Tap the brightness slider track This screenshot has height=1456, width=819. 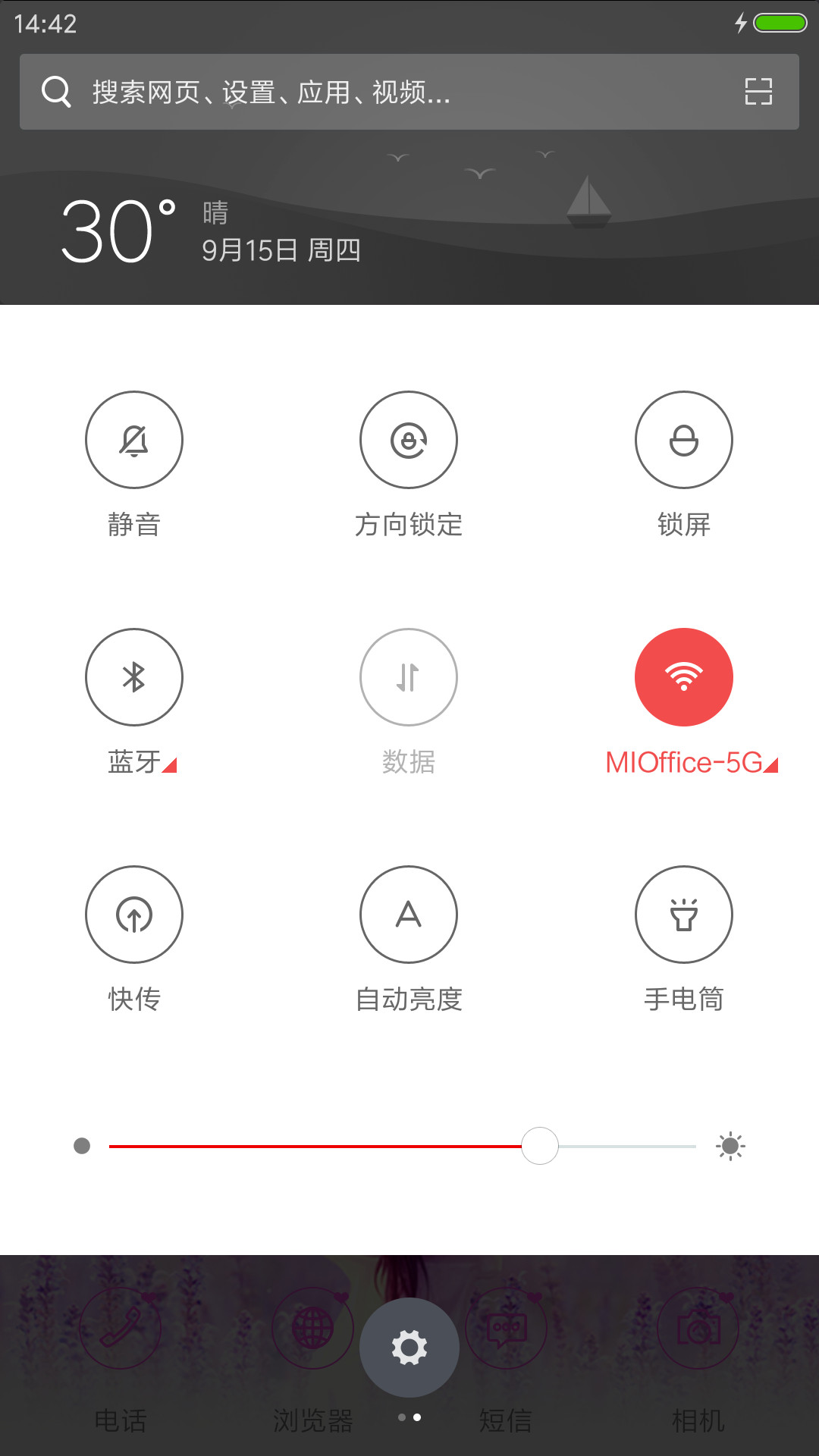point(403,1146)
